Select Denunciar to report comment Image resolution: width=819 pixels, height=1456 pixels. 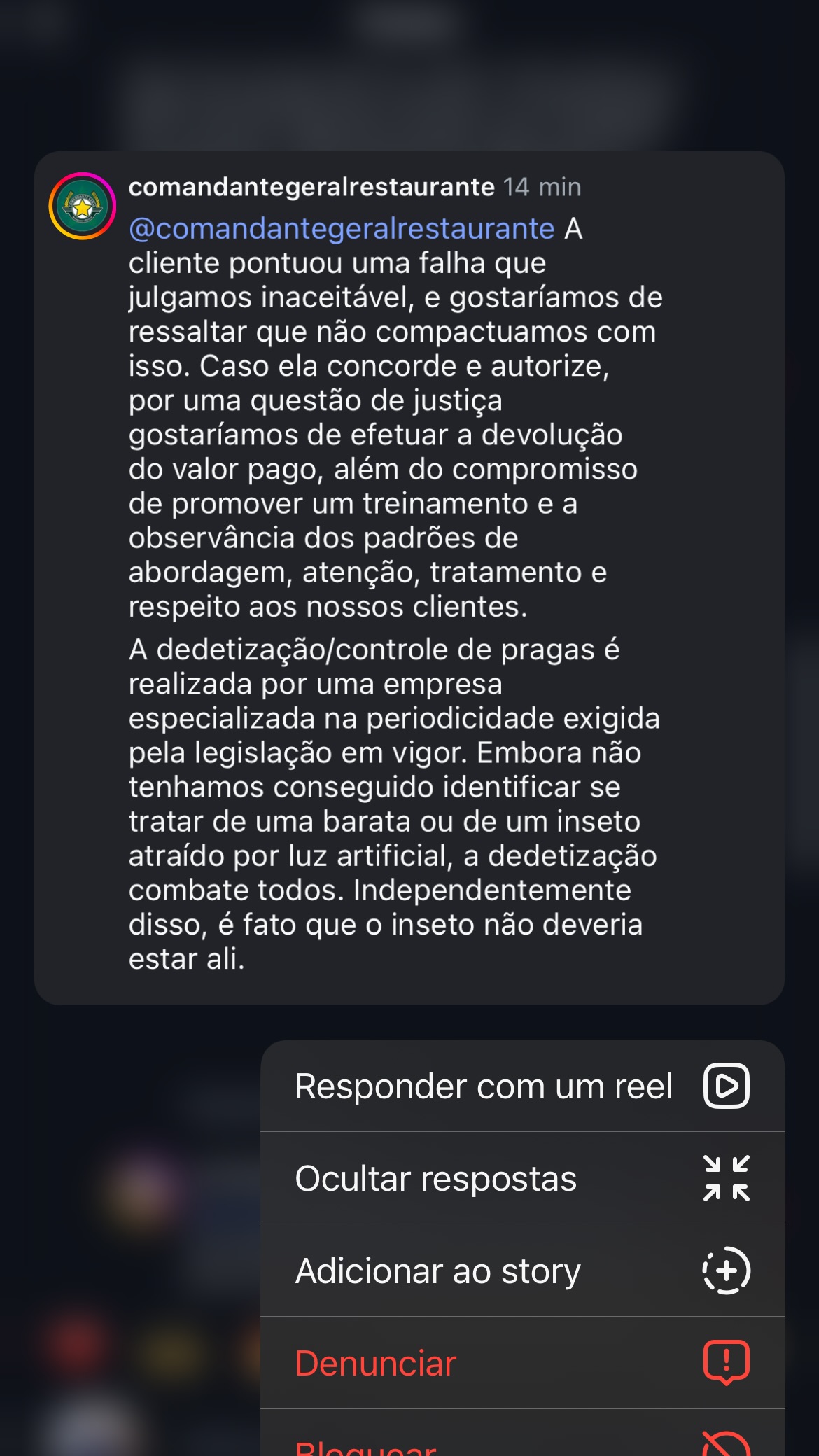coord(521,1363)
